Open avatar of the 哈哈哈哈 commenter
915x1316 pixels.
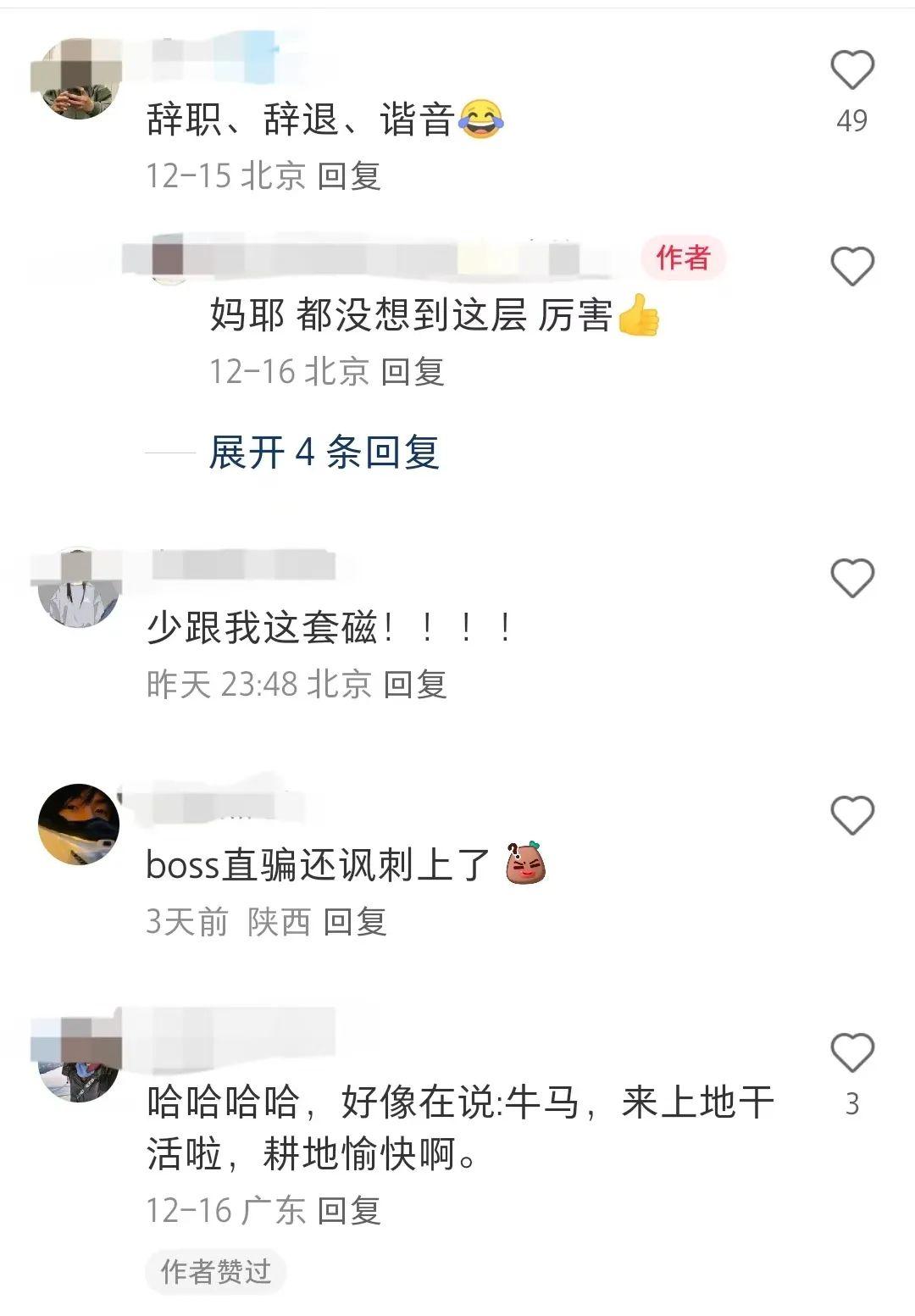point(79,1061)
